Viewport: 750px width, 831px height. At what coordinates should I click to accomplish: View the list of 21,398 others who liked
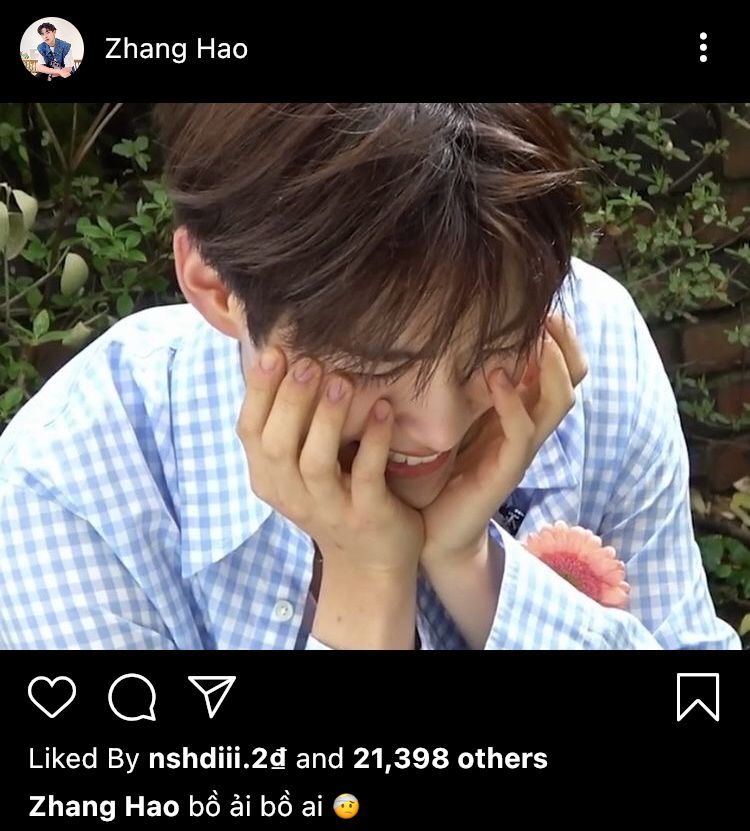point(450,759)
